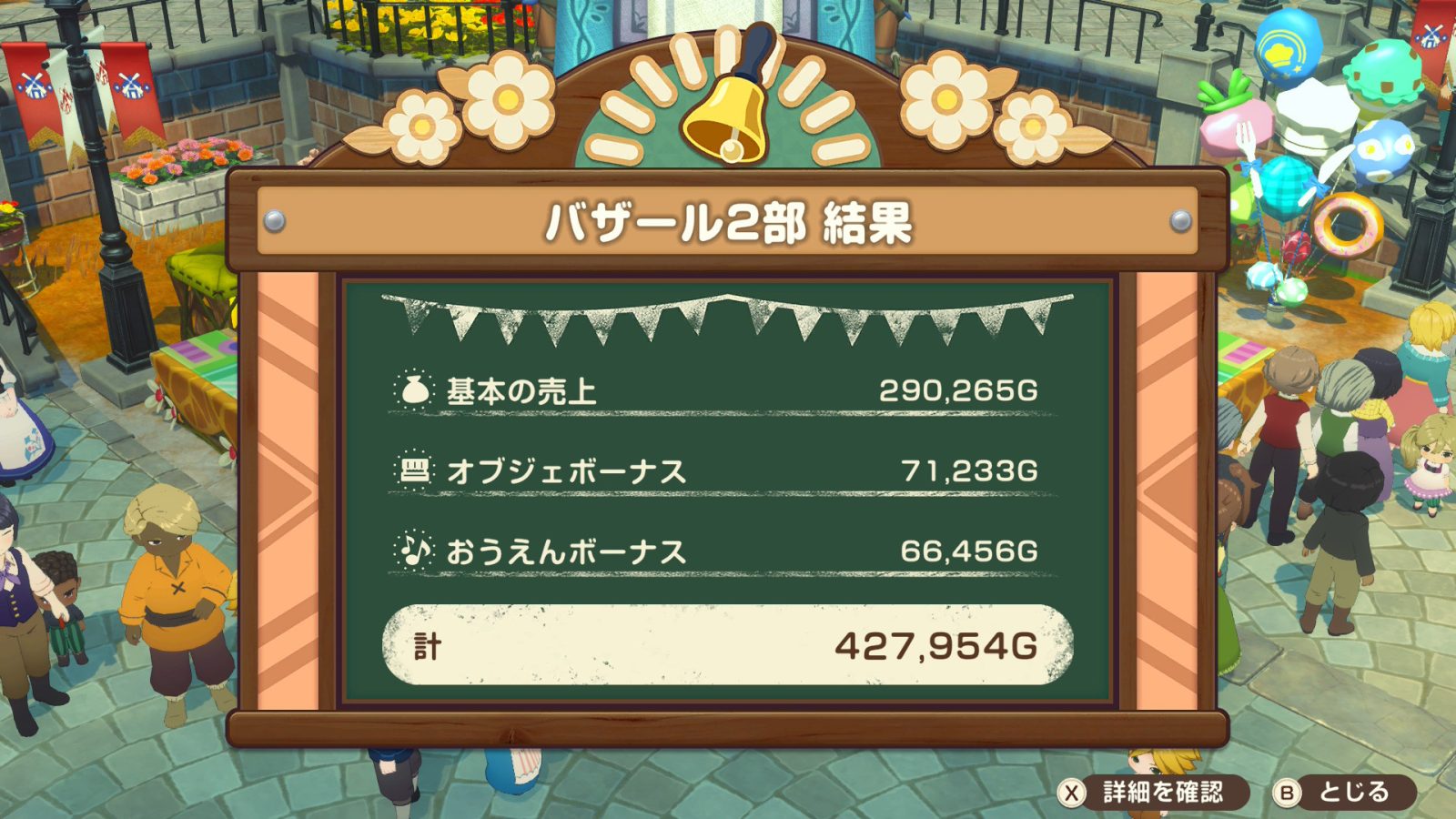The image size is (1456, 819).
Task: Close results with とじる button
Action: tap(1344, 793)
